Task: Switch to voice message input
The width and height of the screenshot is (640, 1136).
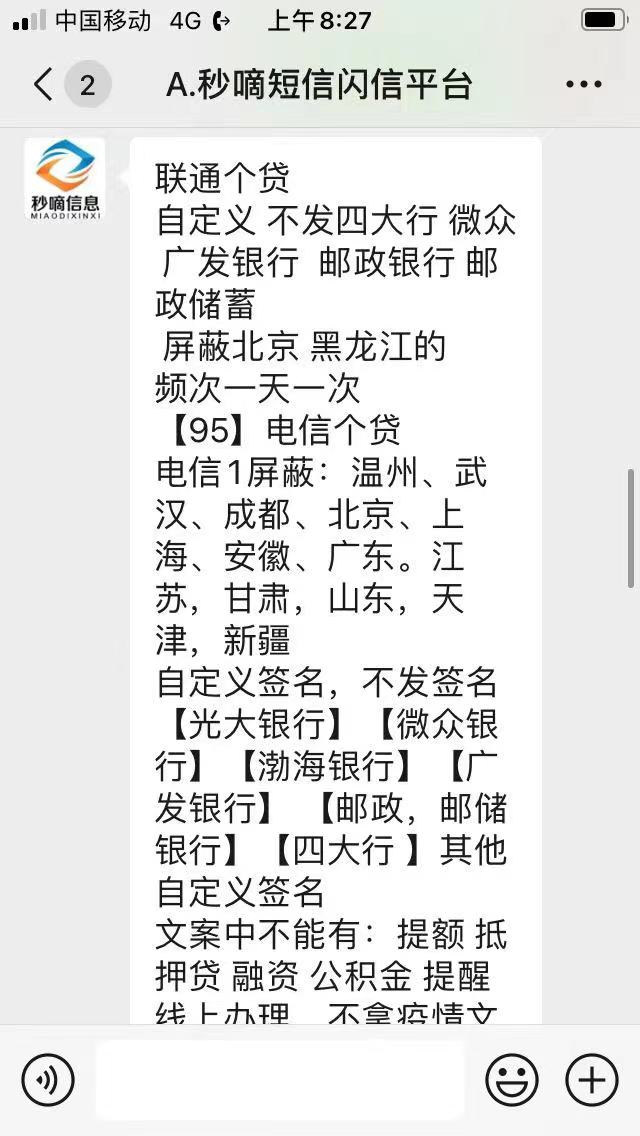Action: (x=48, y=1080)
